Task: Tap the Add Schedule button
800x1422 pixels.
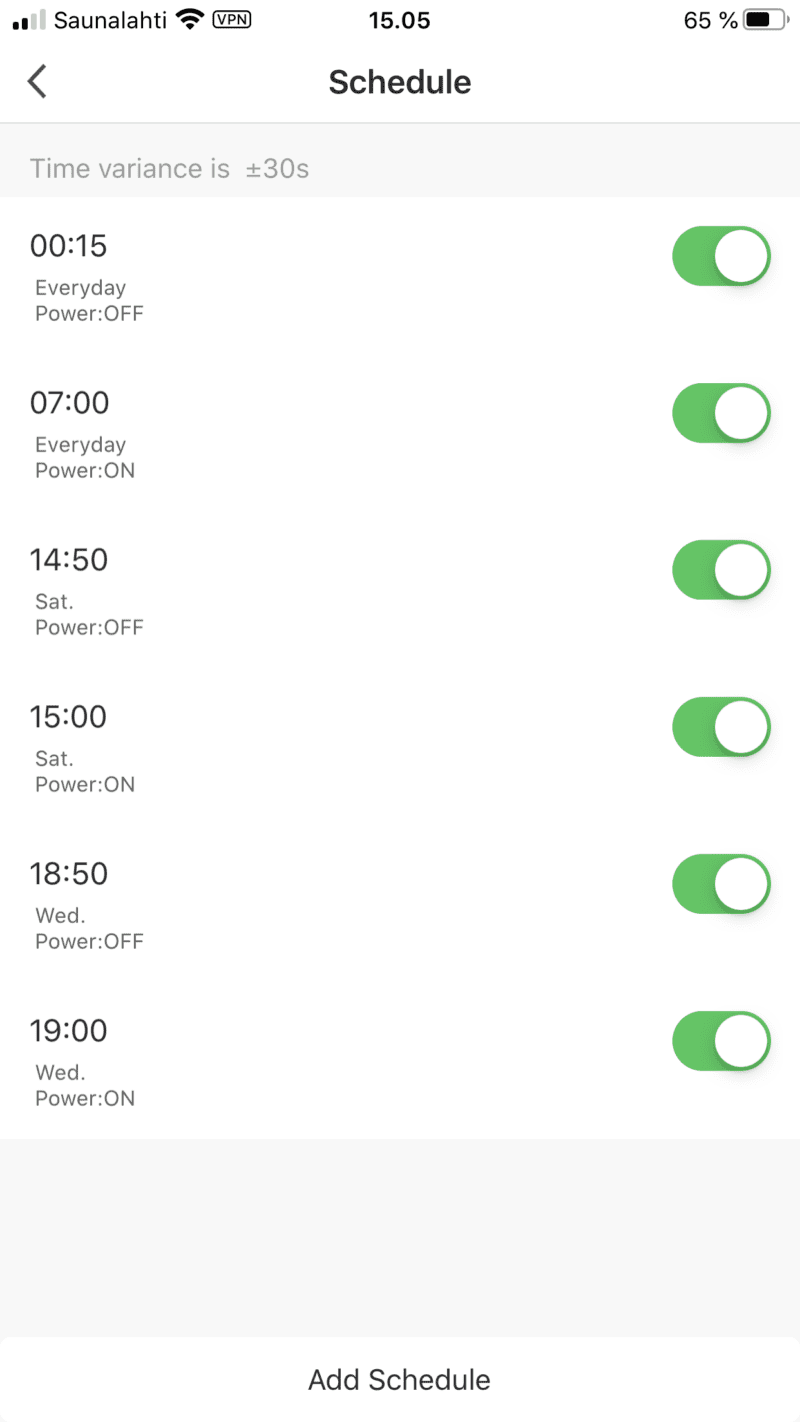Action: (400, 1380)
